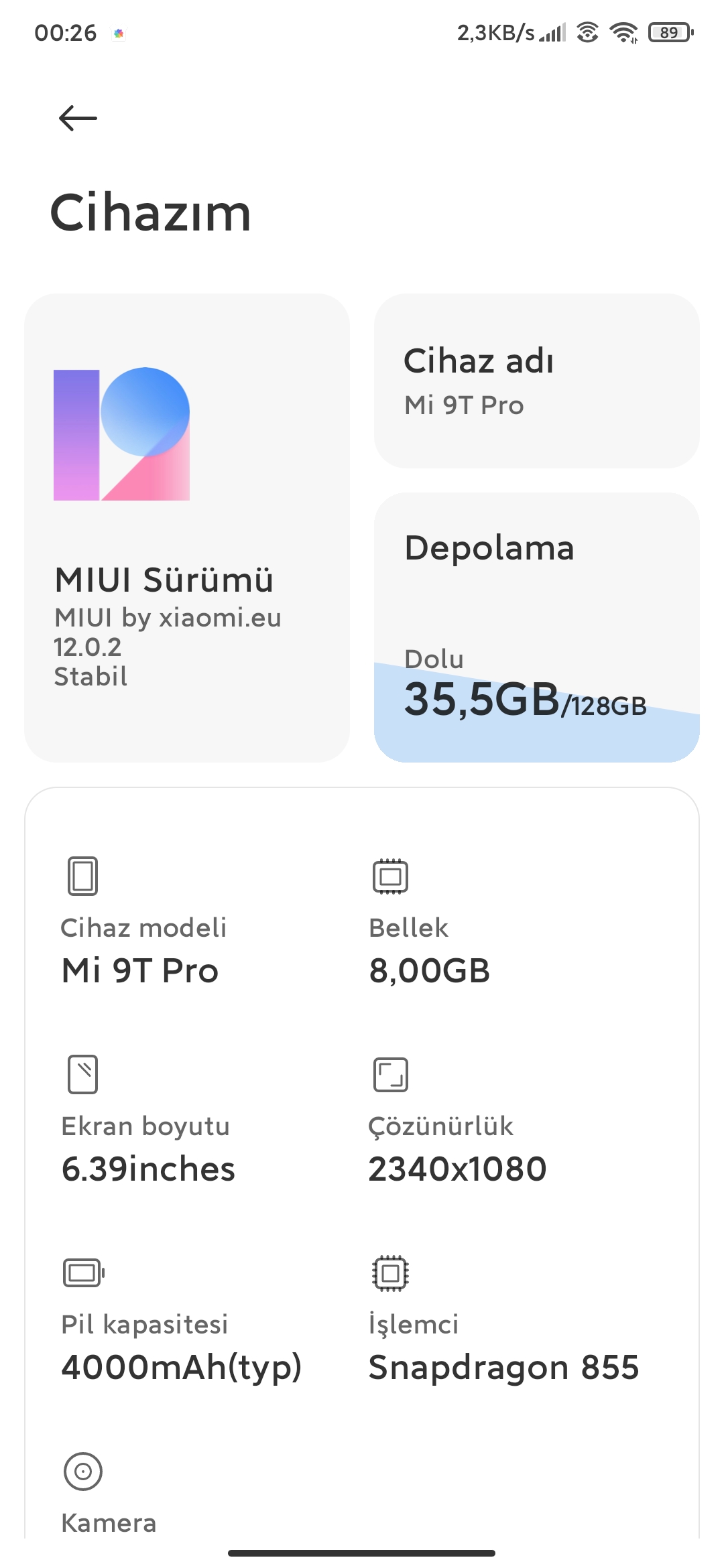Open the MIUI Sürümü card
This screenshot has height=1568, width=724.
point(187,527)
